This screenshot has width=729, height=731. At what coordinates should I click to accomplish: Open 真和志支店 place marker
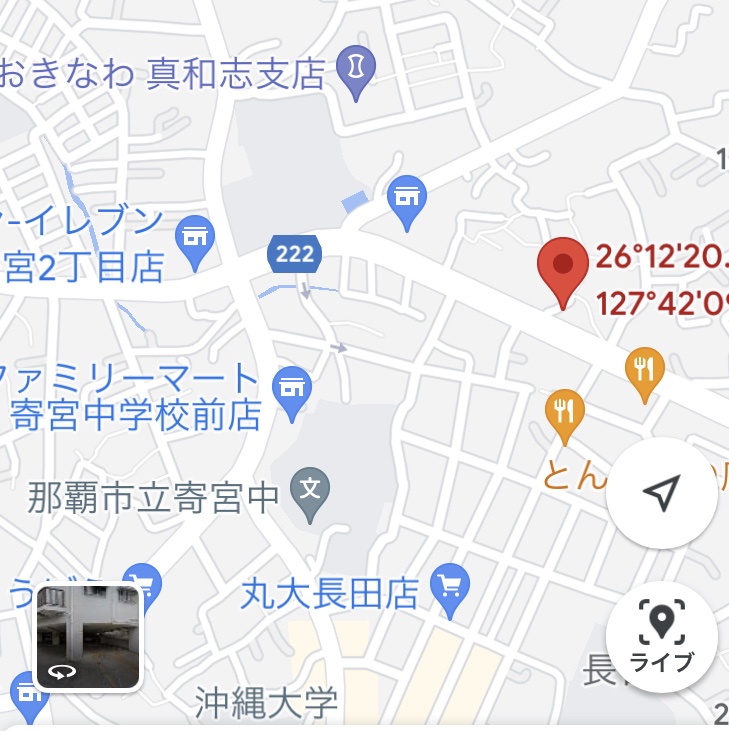click(x=357, y=69)
